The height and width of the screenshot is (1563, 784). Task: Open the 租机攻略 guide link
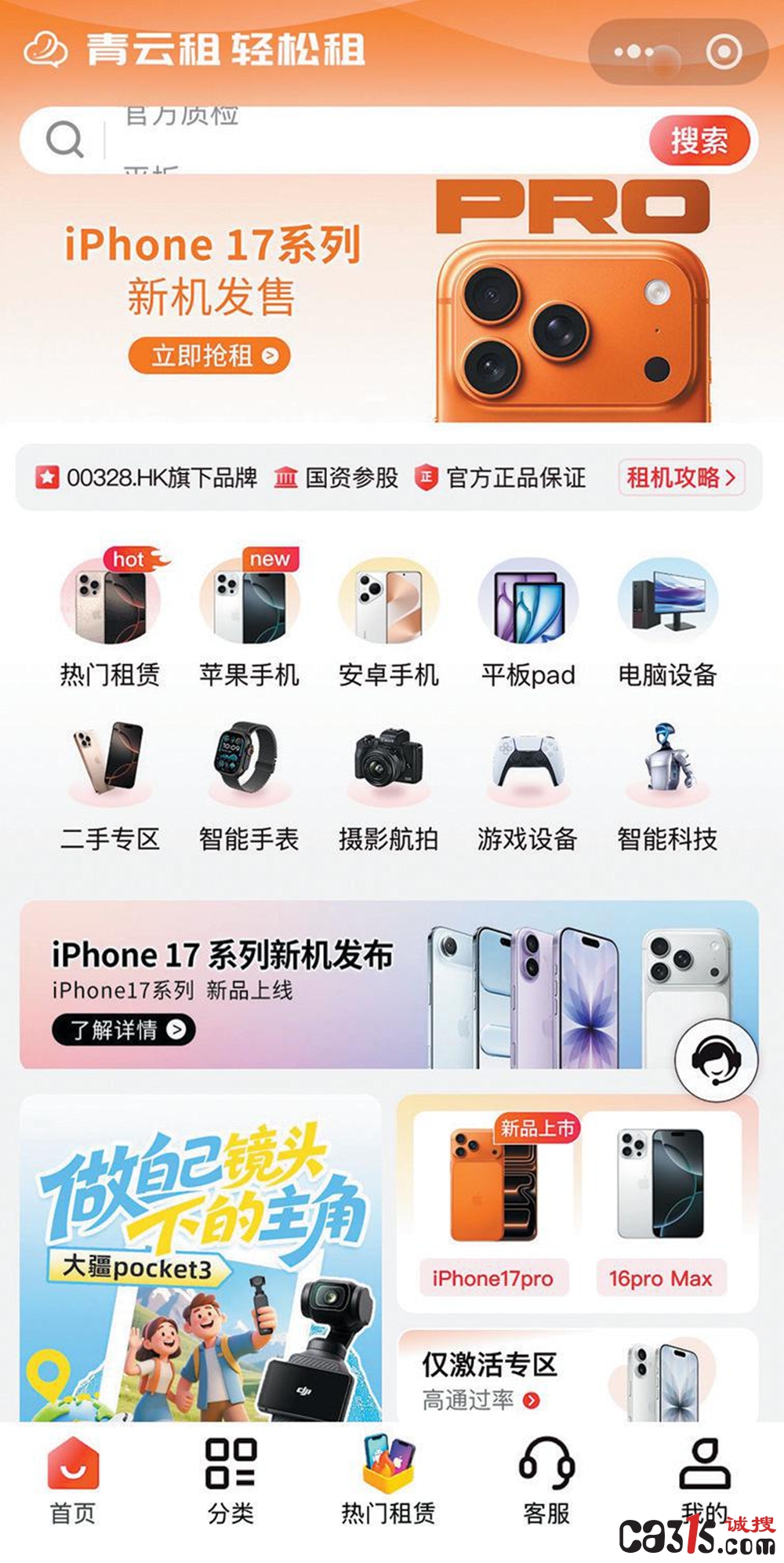pyautogui.click(x=681, y=477)
